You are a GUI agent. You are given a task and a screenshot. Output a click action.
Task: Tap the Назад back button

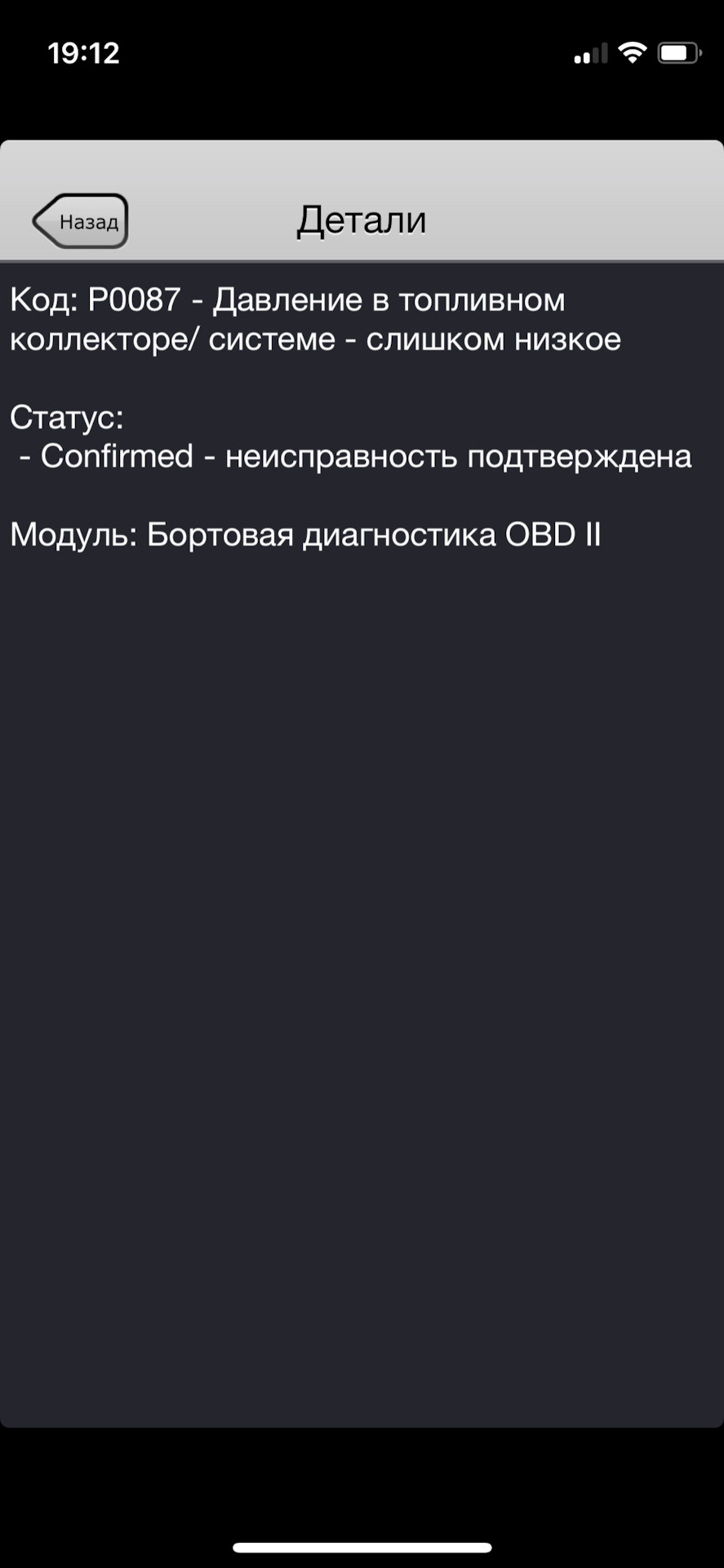tap(81, 220)
